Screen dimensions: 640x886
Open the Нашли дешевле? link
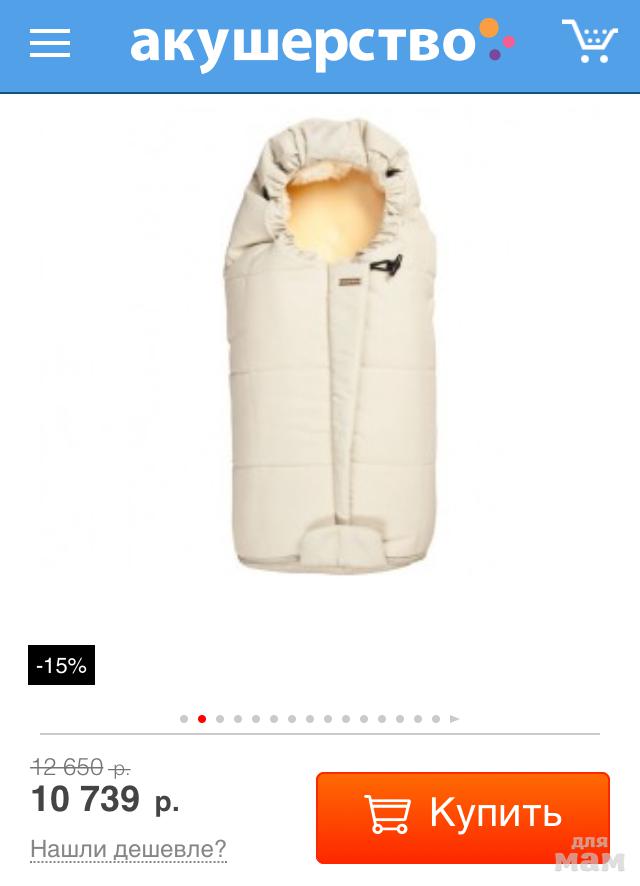[x=129, y=849]
